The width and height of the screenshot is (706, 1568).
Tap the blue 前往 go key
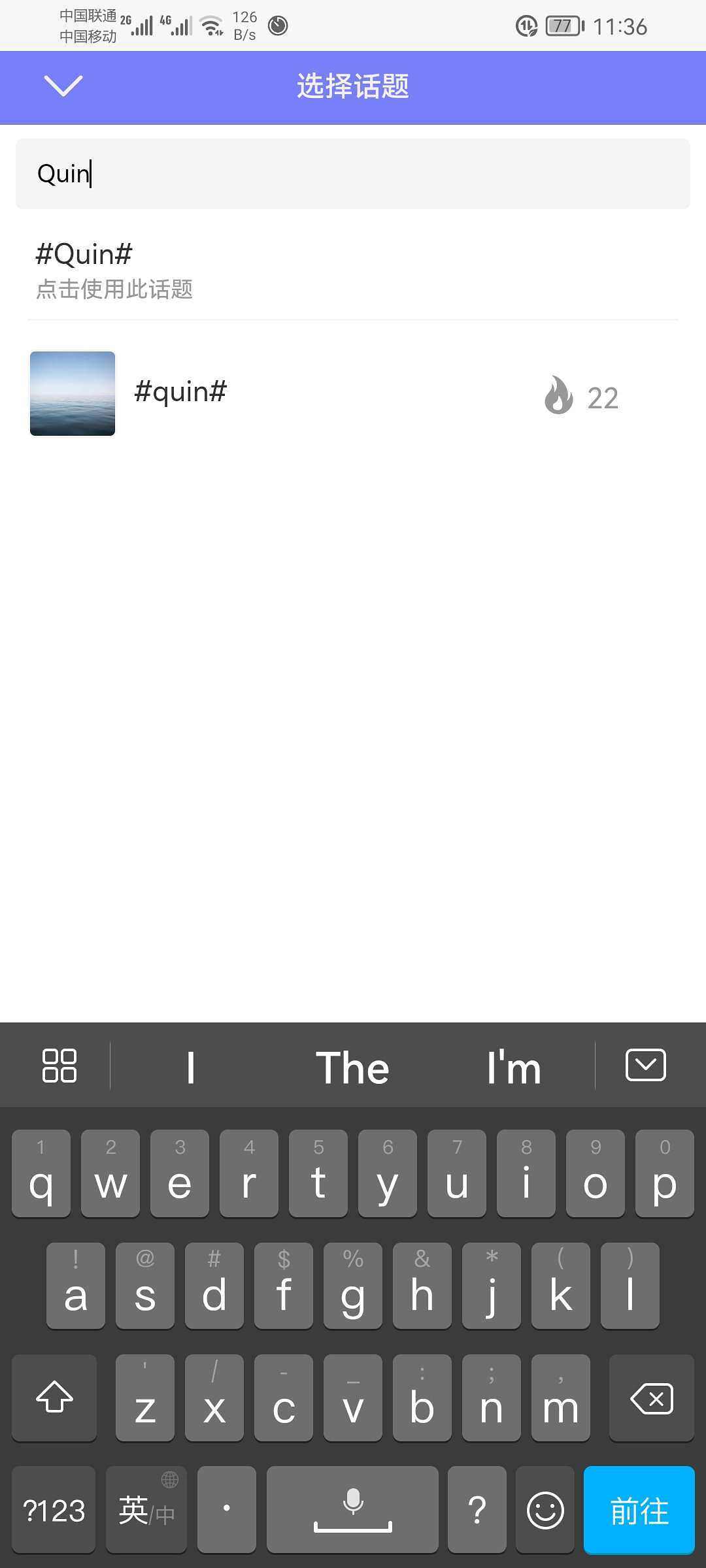tap(639, 1511)
